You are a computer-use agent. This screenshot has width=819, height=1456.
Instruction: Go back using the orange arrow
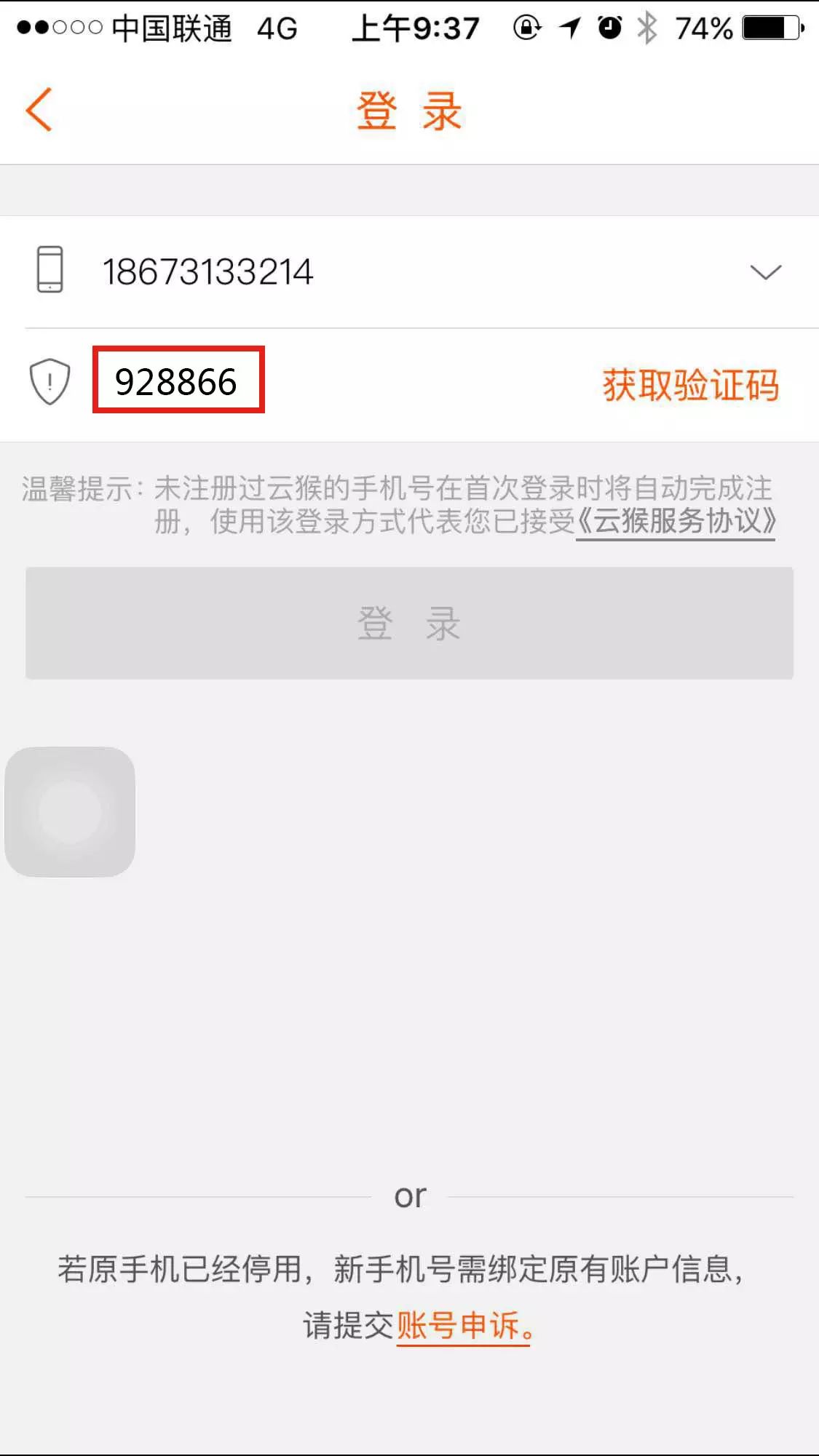coord(39,110)
